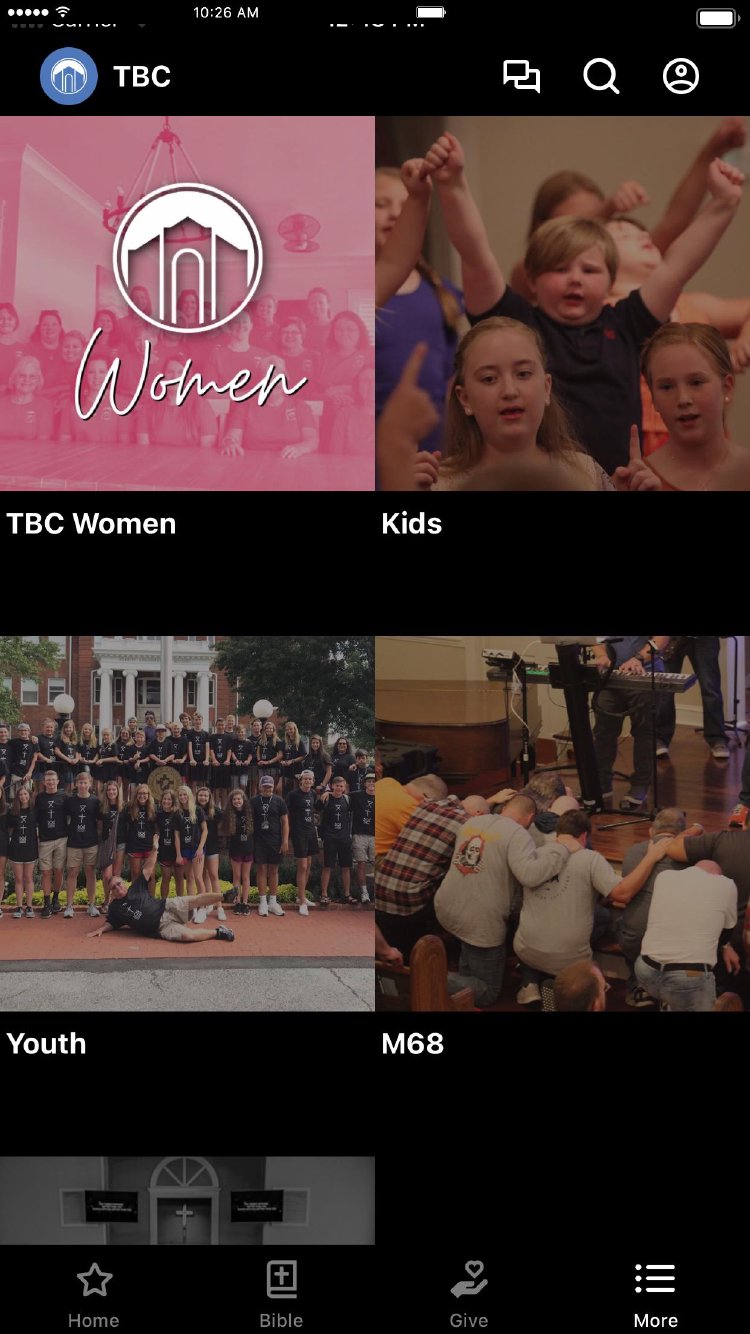Open search from the top bar
750x1334 pixels.
pos(601,77)
